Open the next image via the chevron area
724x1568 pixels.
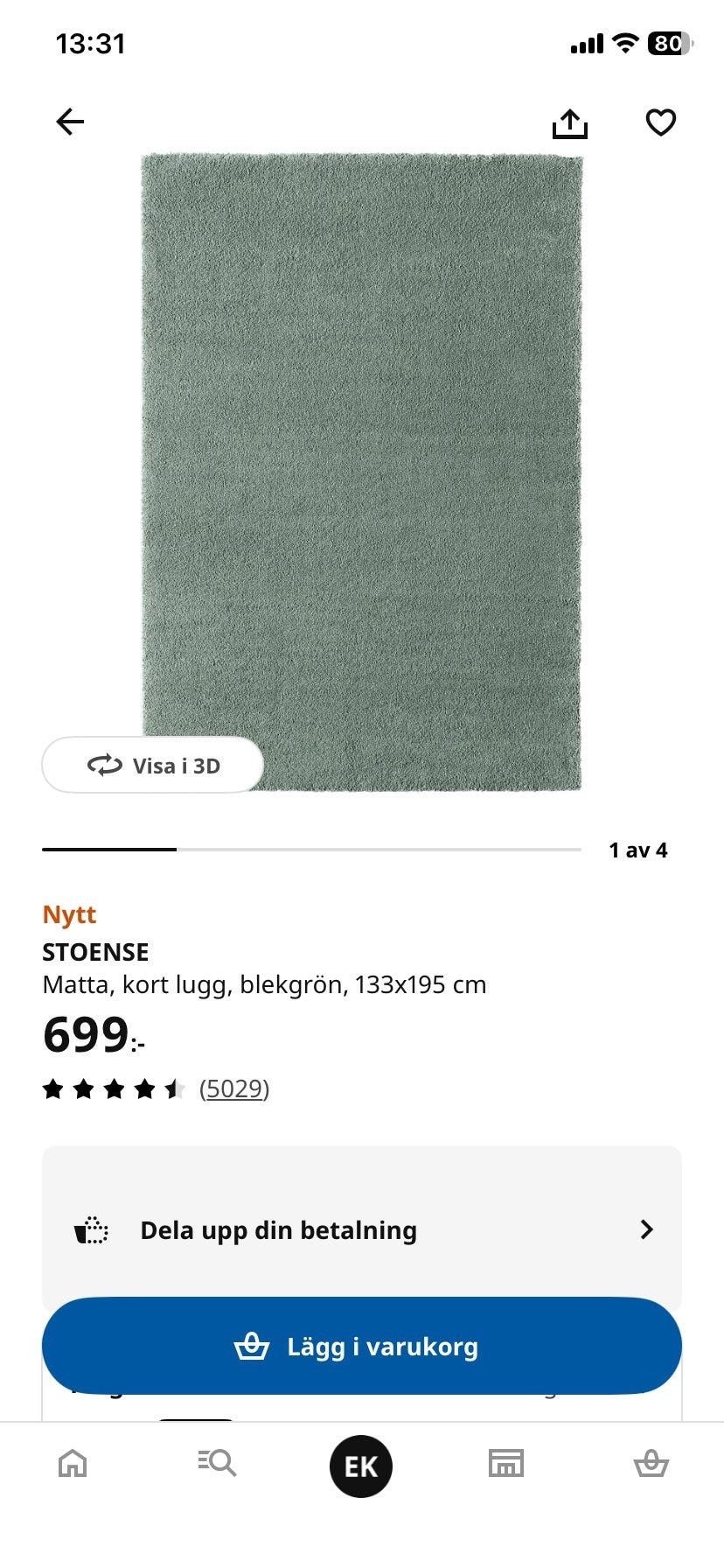646,1229
